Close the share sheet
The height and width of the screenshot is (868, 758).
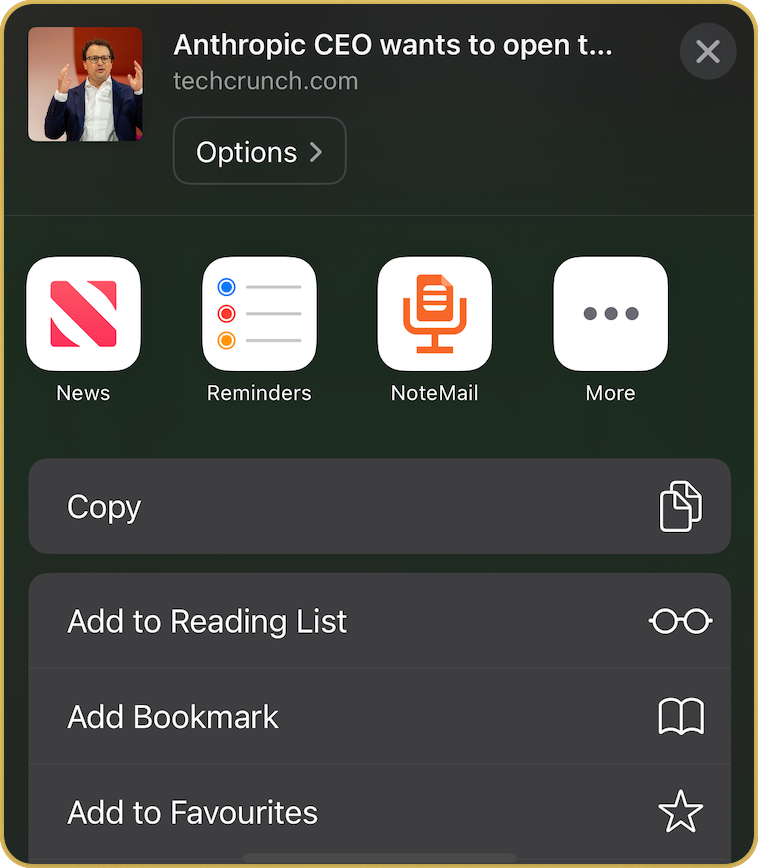point(707,51)
